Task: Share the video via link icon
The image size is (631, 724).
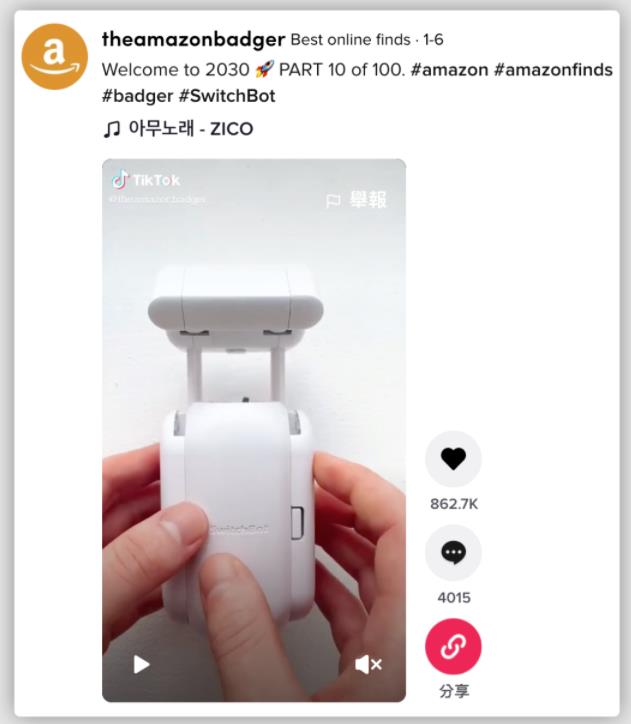Action: 453,647
